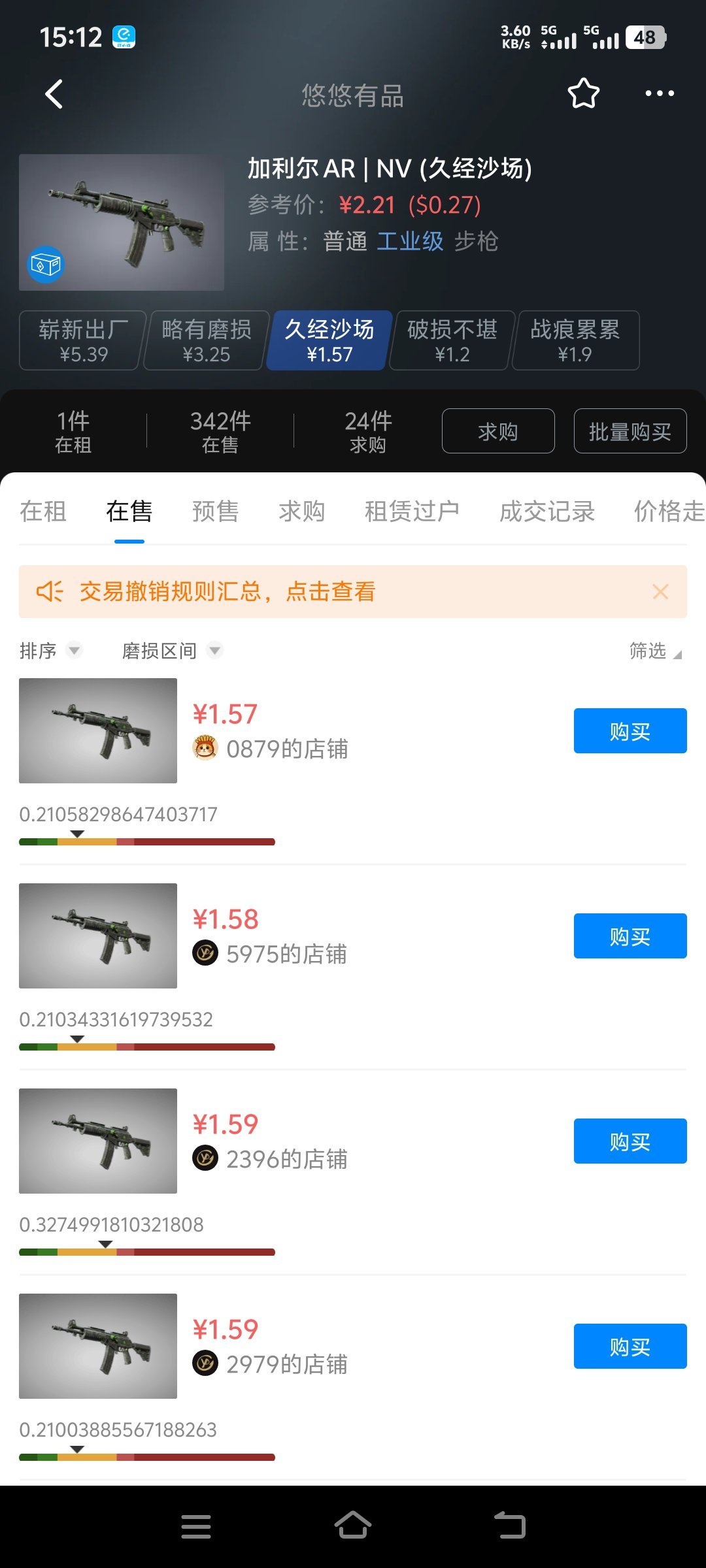Go back using the top-left arrow

pyautogui.click(x=54, y=94)
